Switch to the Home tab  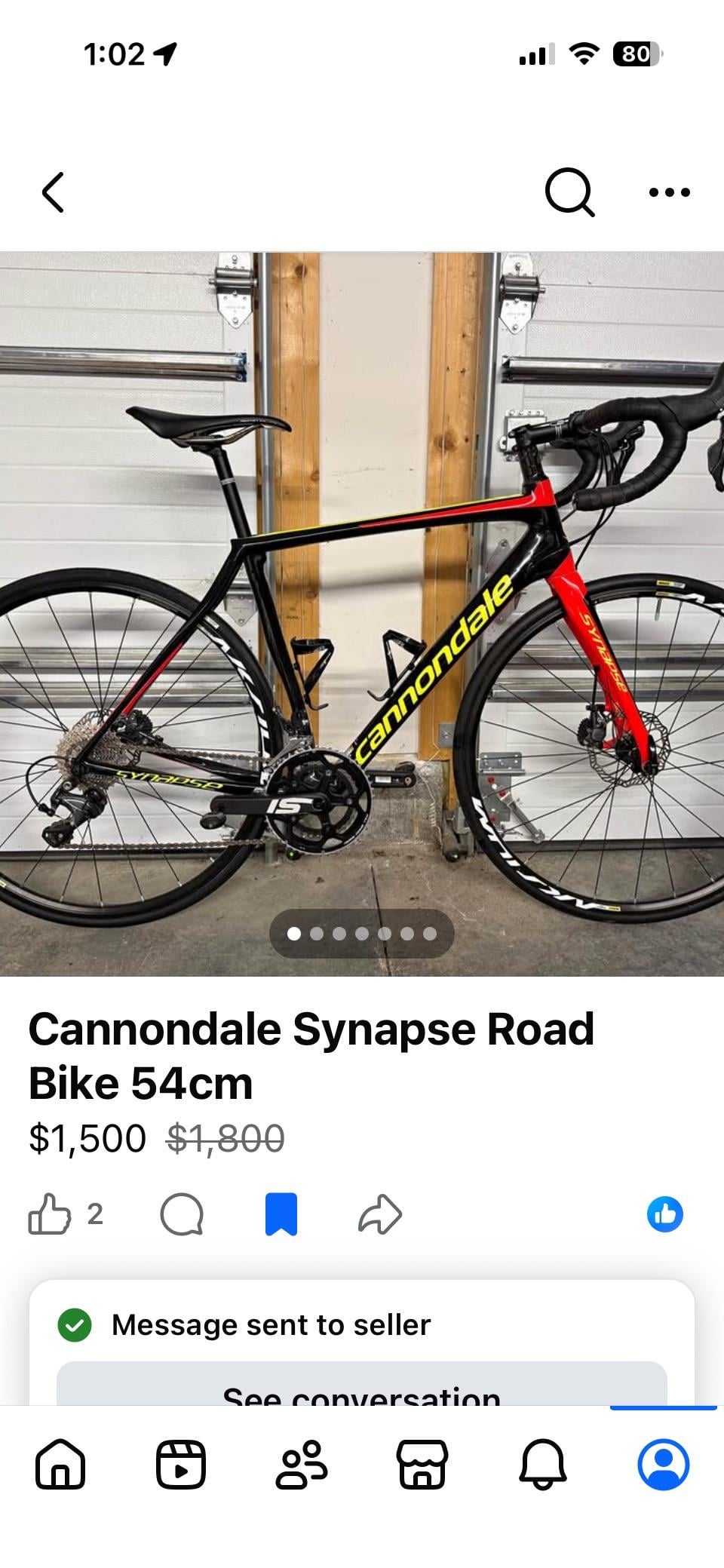(60, 1464)
